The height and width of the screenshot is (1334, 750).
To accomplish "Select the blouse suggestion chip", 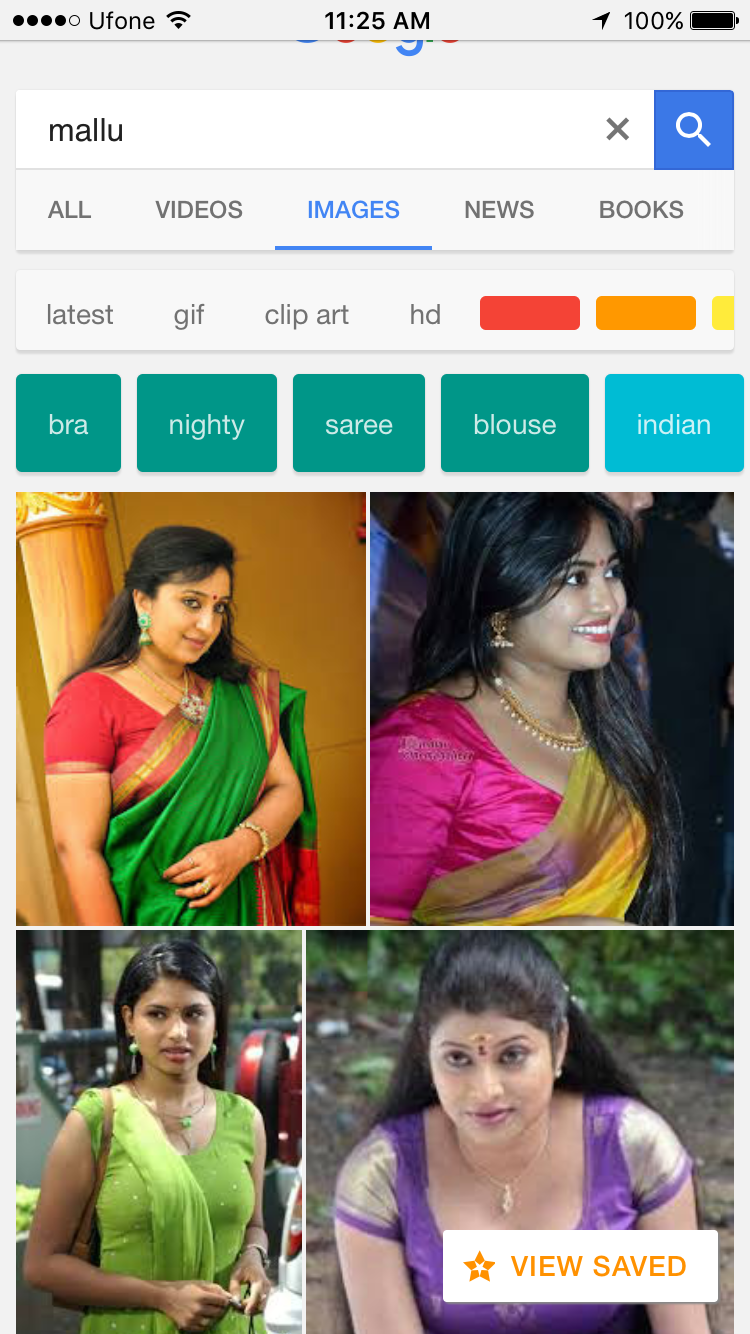I will tap(515, 423).
